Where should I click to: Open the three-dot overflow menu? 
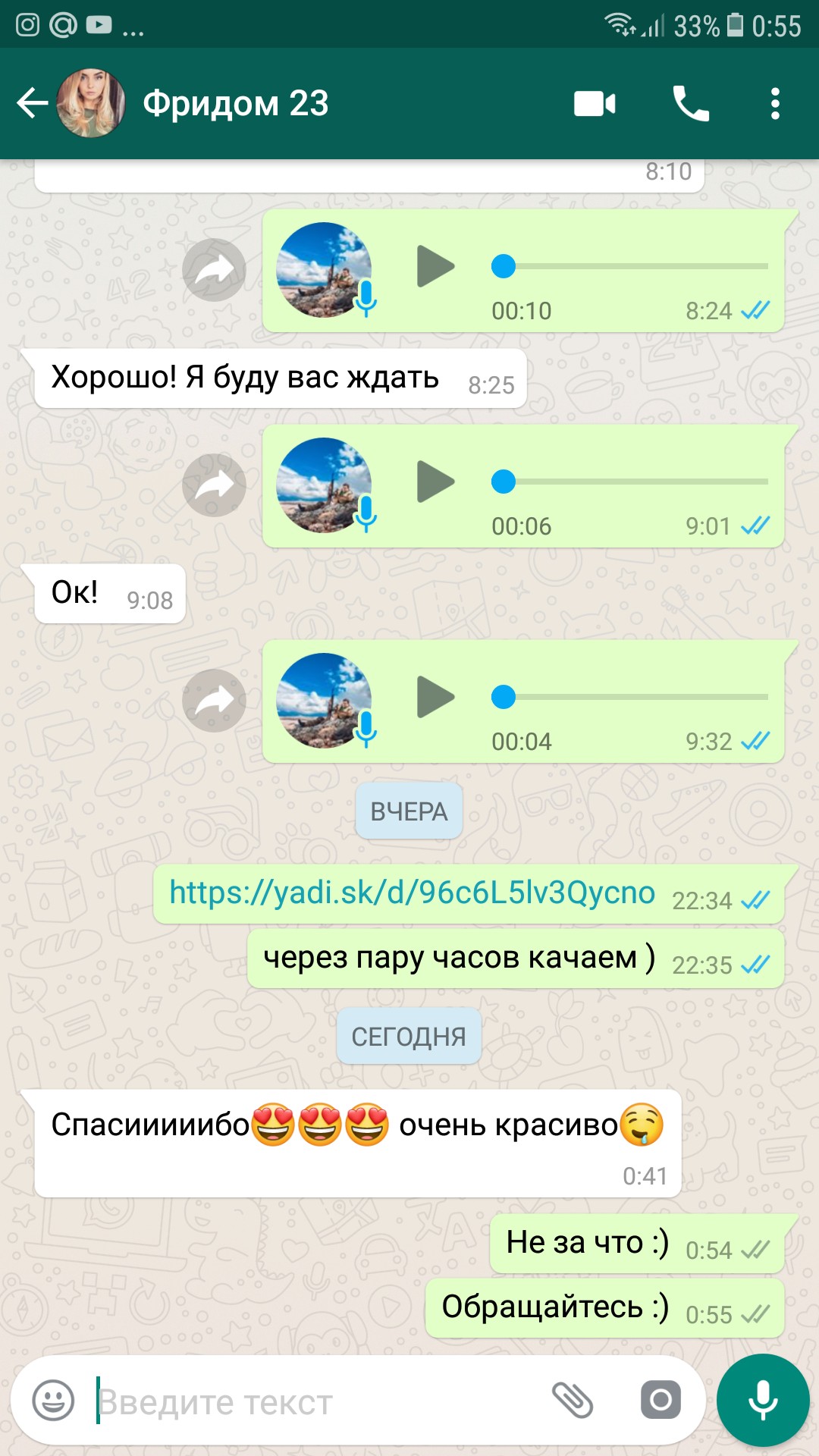click(774, 103)
